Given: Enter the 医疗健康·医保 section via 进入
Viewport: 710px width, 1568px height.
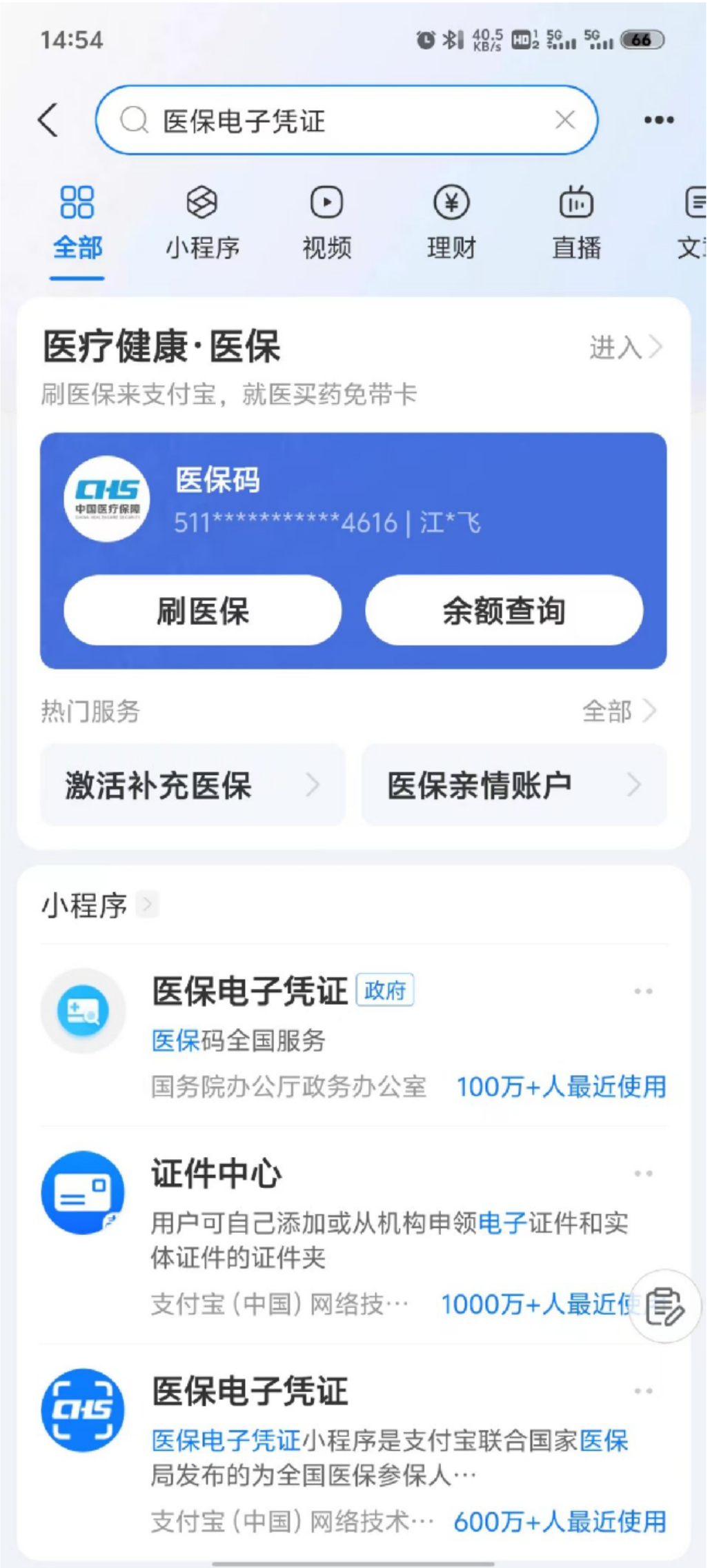Looking at the screenshot, I should [x=624, y=348].
